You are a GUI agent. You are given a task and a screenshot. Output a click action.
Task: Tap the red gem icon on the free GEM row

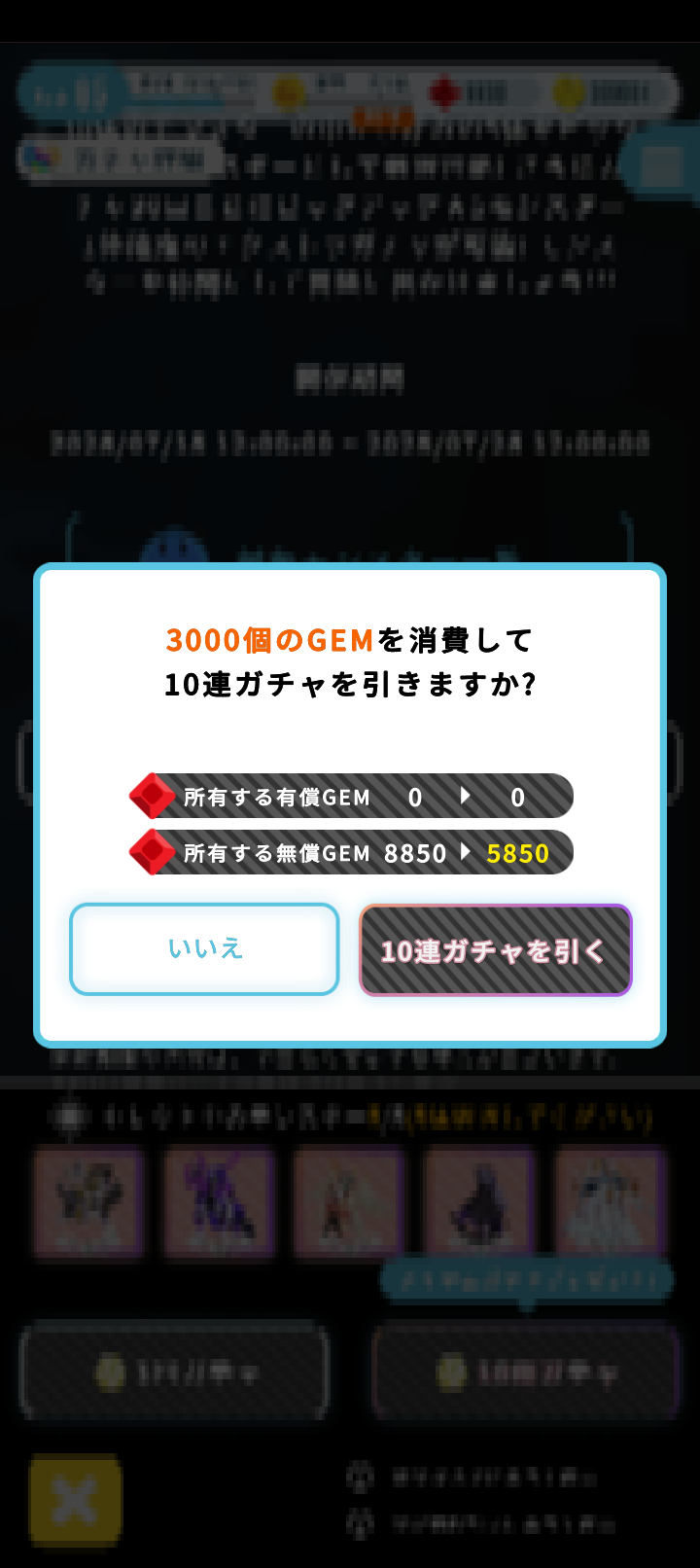pyautogui.click(x=153, y=852)
